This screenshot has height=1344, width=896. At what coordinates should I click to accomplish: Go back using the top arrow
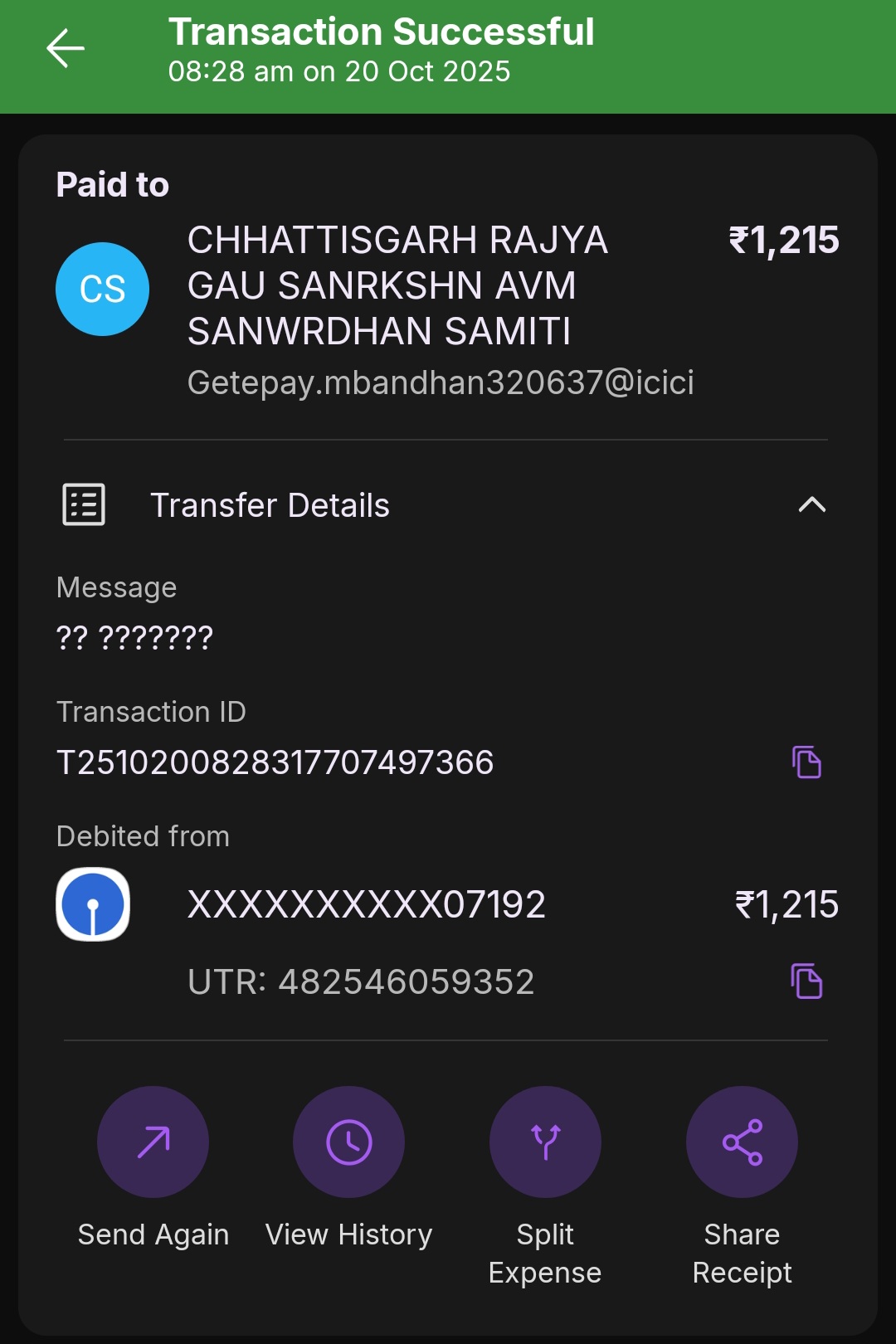coord(66,48)
